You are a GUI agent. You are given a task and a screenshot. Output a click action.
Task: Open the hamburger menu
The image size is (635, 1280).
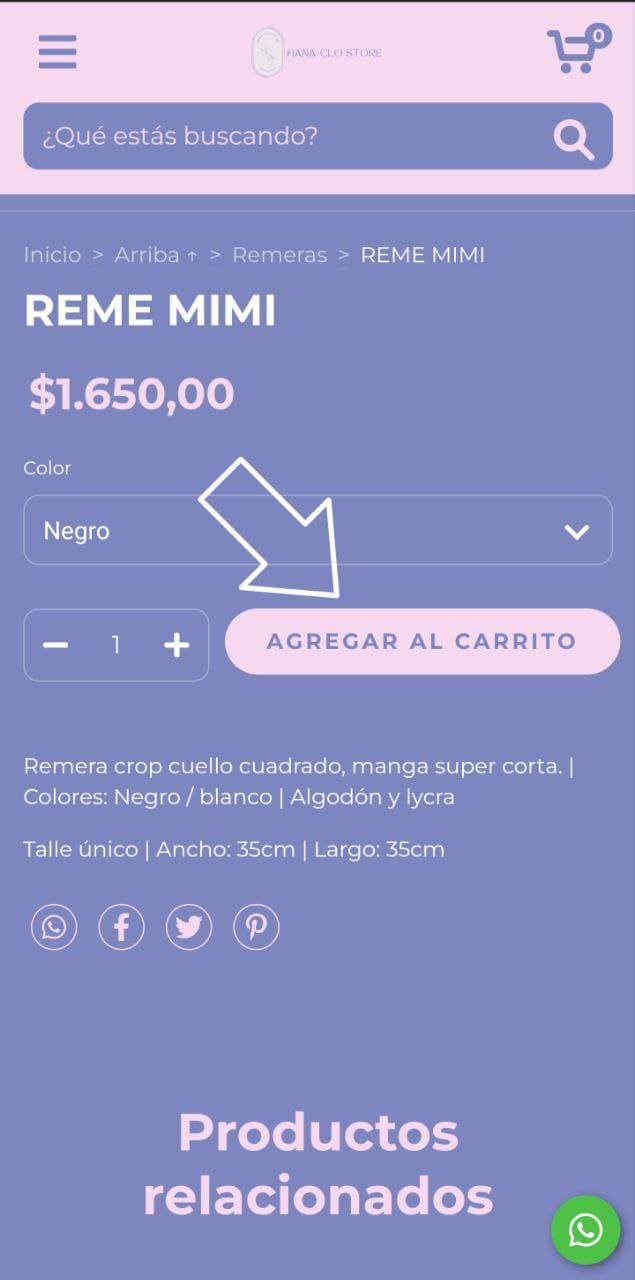point(58,51)
